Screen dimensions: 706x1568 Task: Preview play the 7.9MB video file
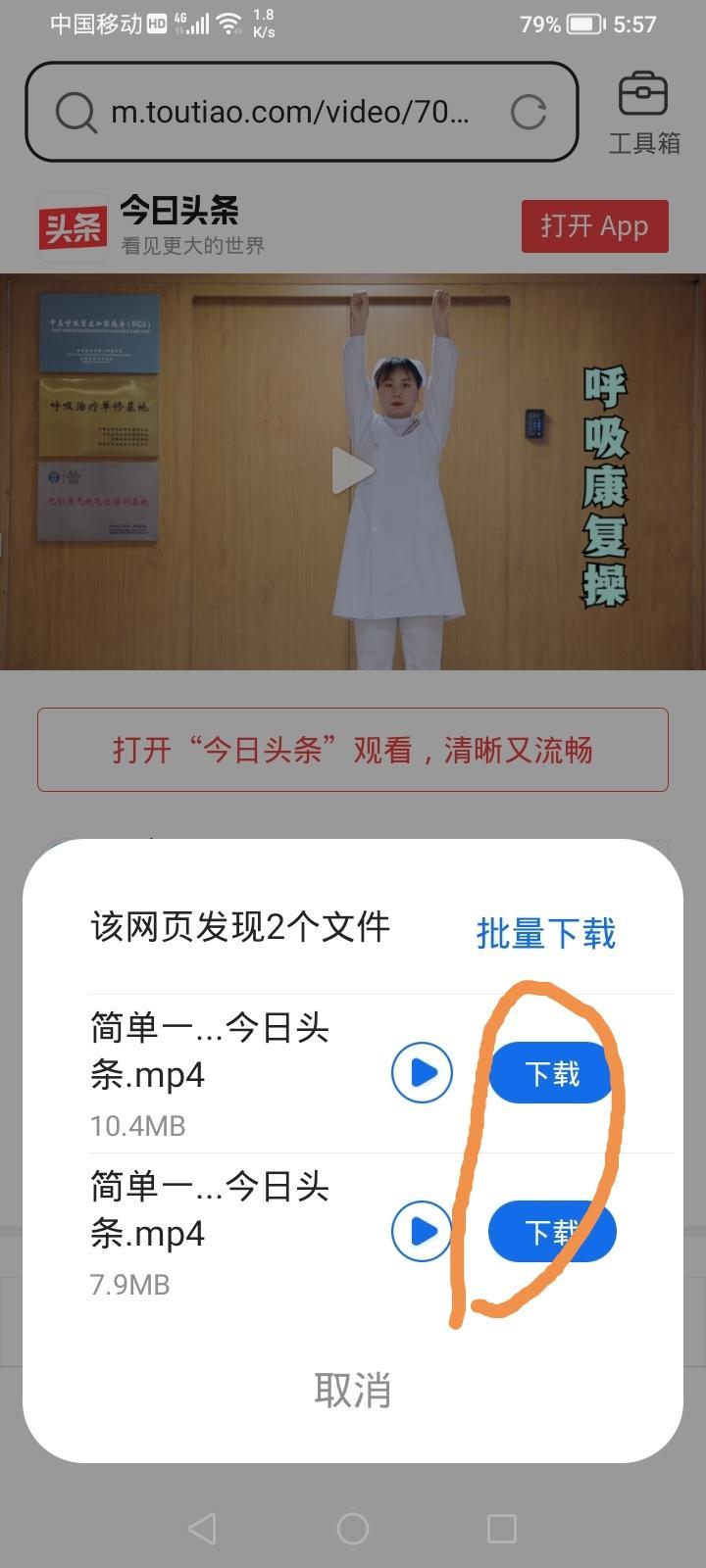point(422,1232)
